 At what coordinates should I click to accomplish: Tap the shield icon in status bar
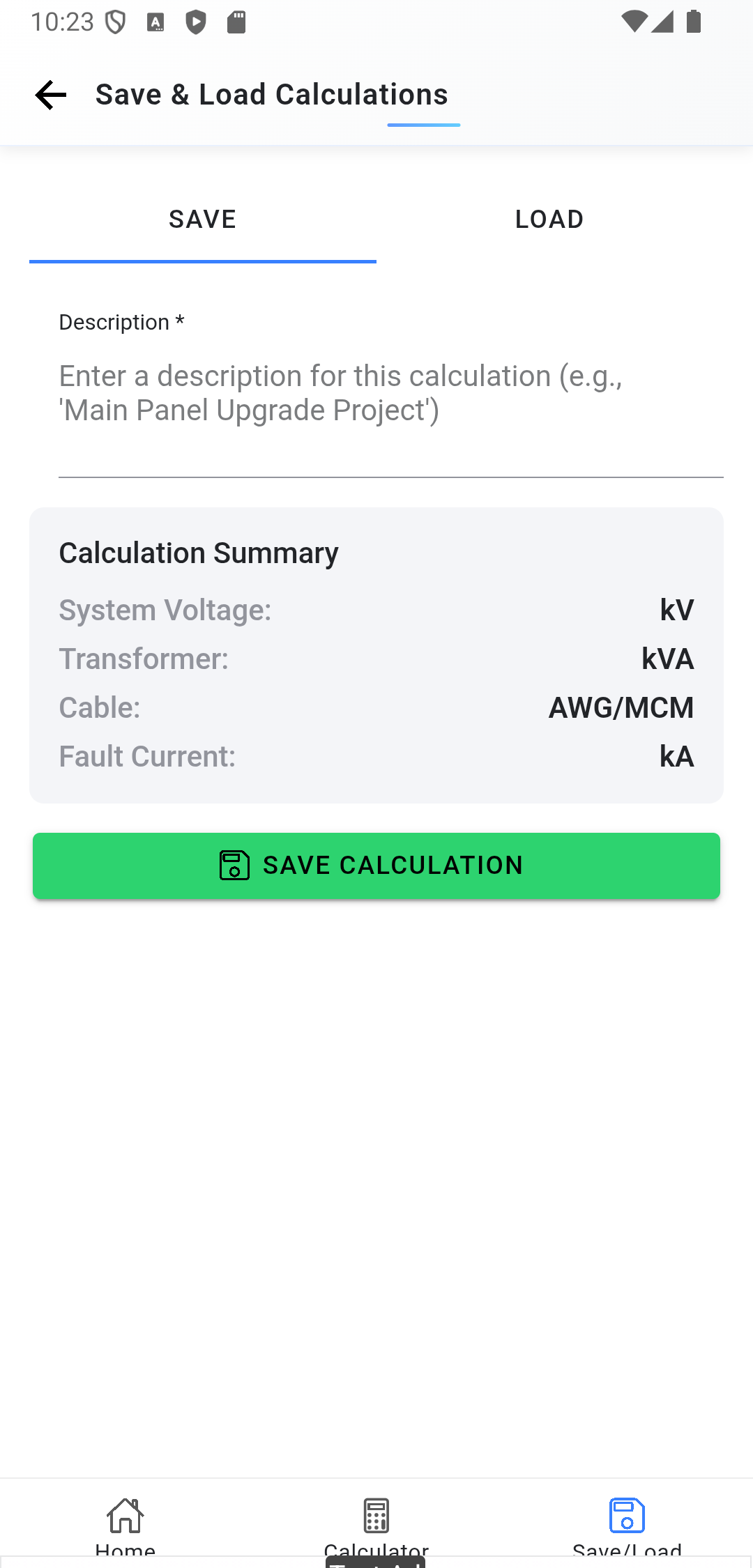[x=114, y=22]
